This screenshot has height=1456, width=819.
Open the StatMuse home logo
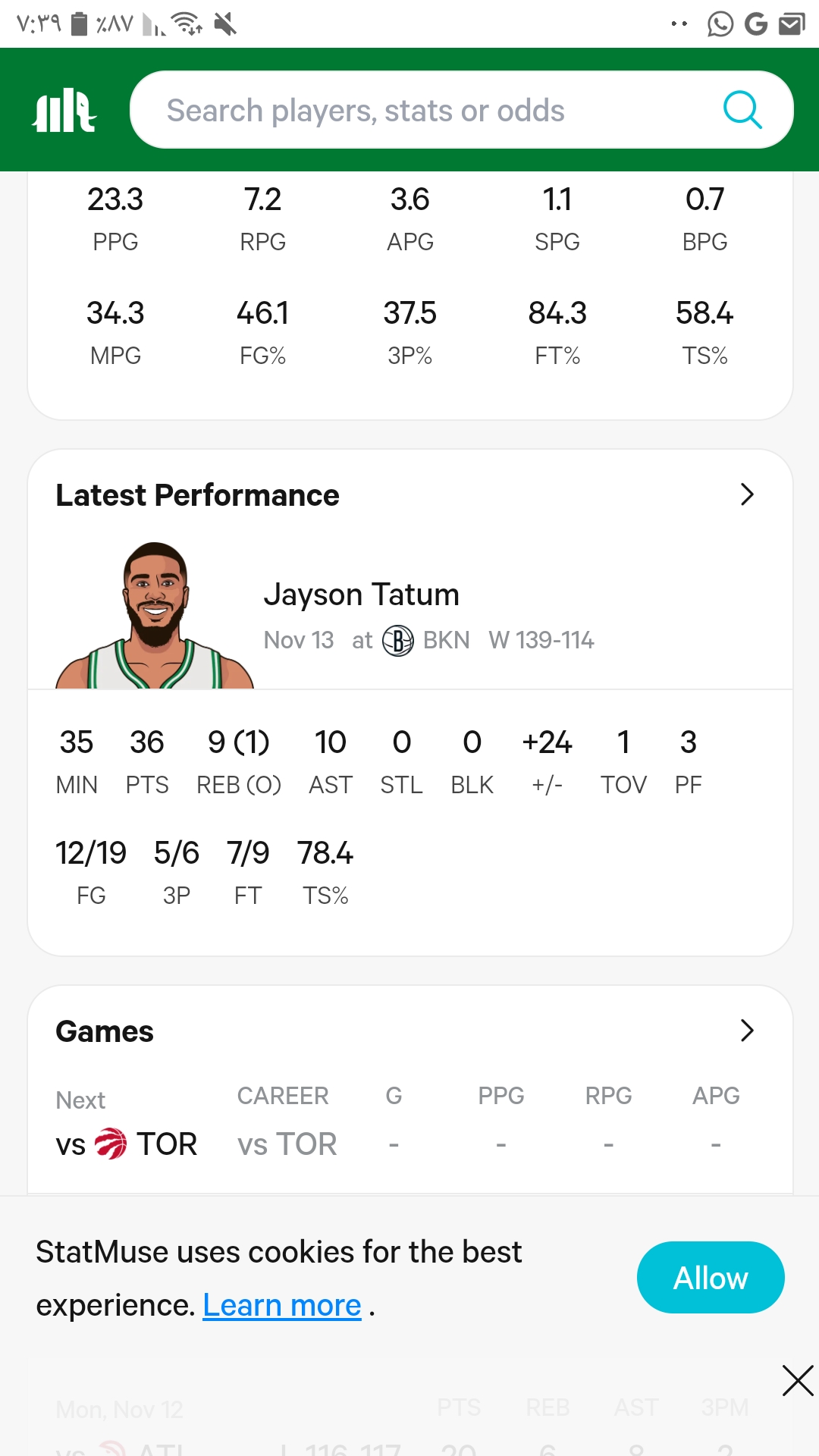coord(64,110)
